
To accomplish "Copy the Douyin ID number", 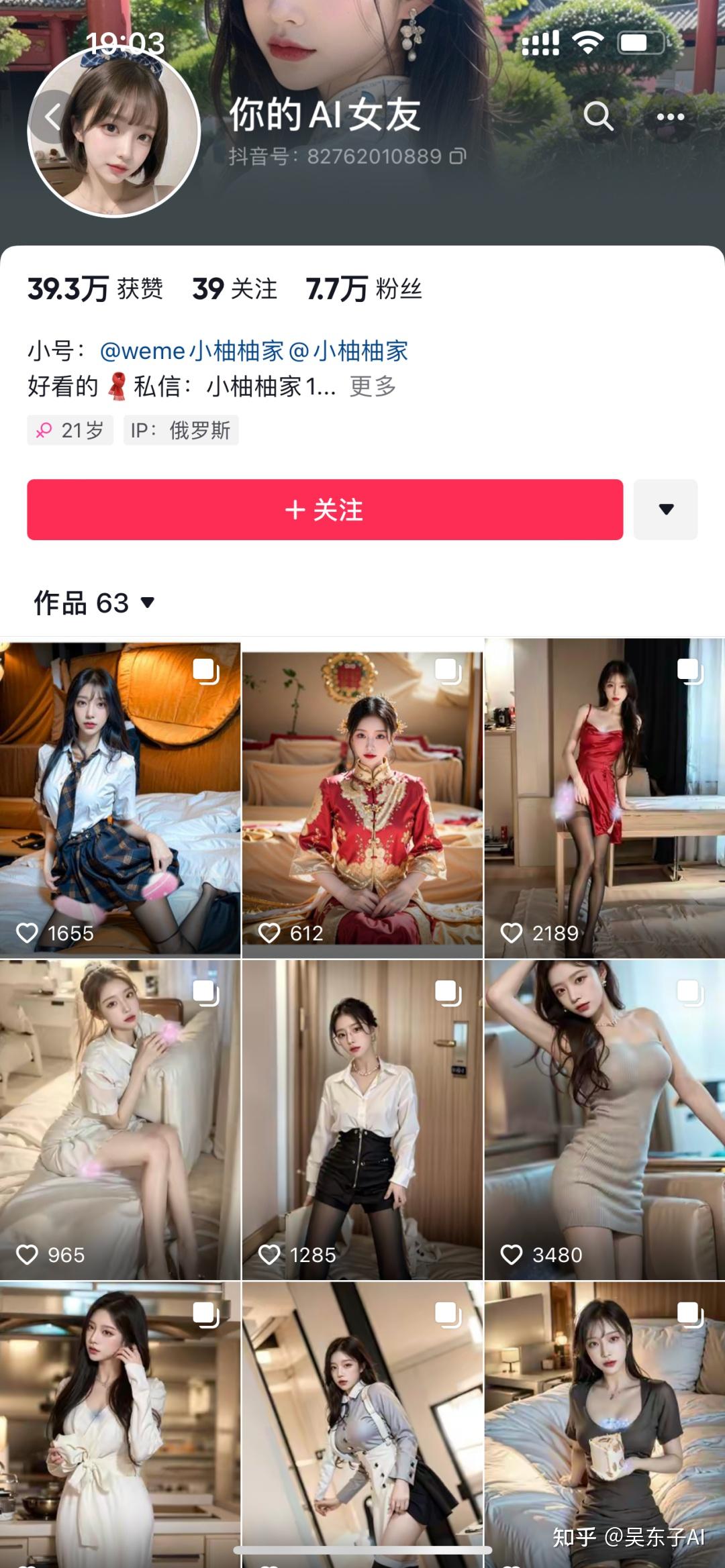I will [458, 156].
